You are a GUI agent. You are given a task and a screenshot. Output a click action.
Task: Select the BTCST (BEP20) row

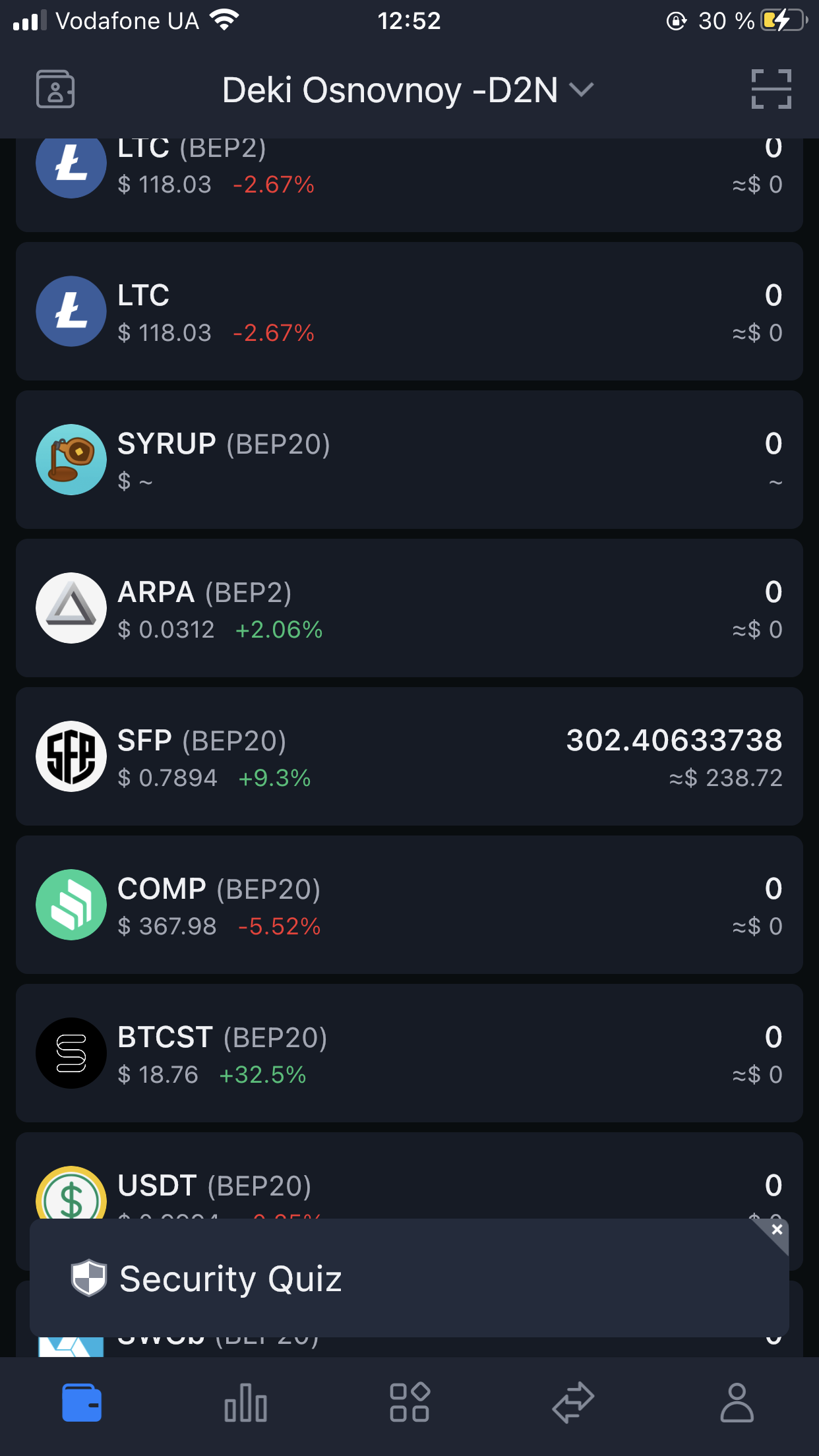pos(409,1053)
